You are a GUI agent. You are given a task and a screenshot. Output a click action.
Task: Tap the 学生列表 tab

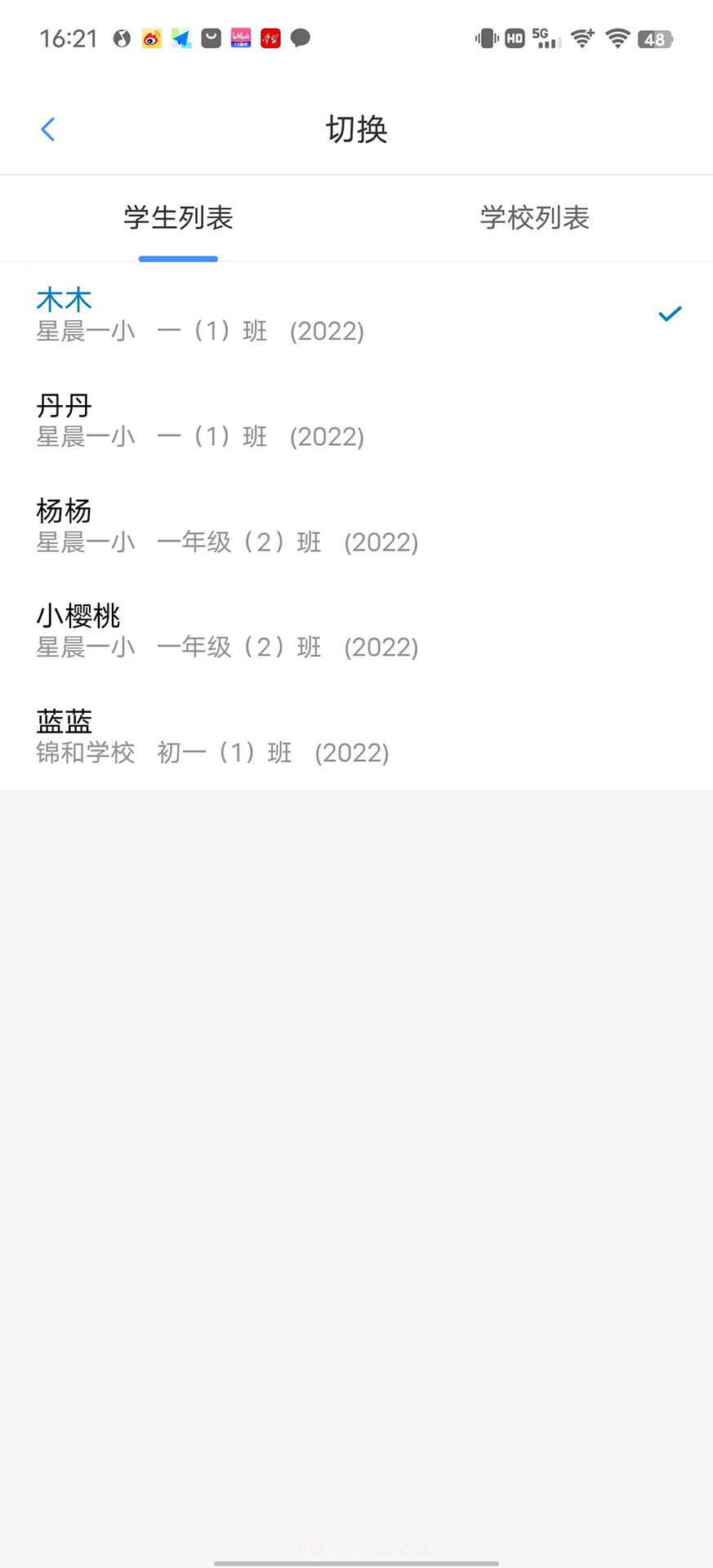click(178, 218)
